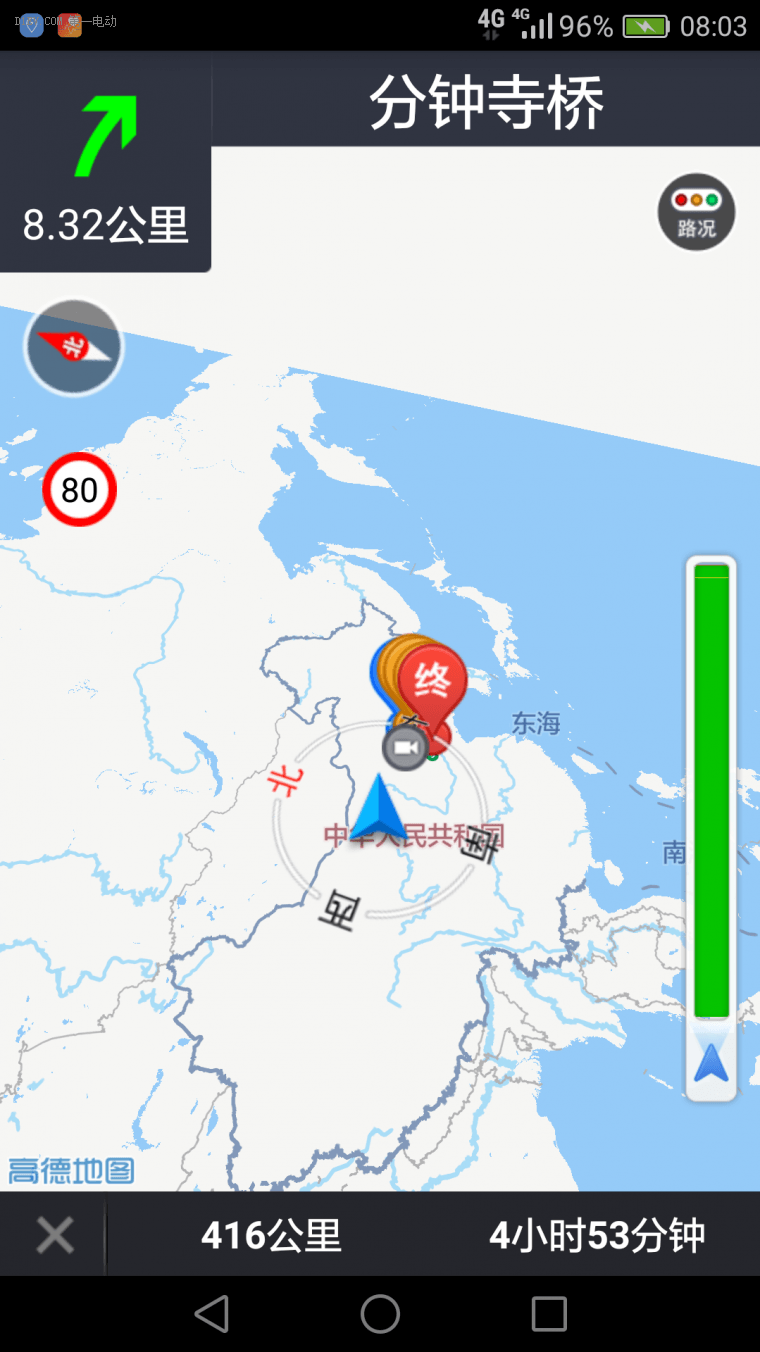Tap the traffic camera icon on map

click(x=405, y=747)
